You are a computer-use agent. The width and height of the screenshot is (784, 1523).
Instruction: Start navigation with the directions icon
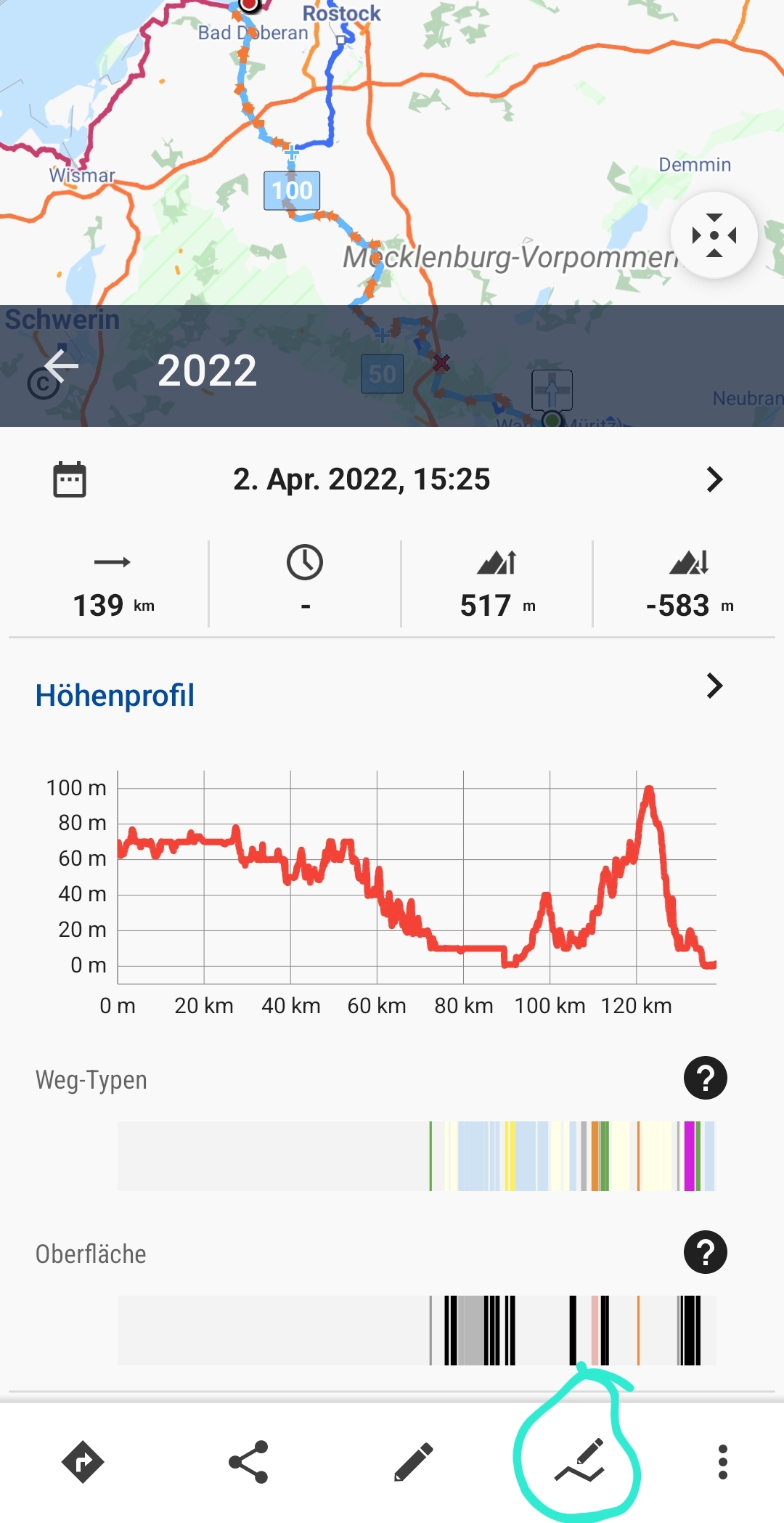point(83,1461)
